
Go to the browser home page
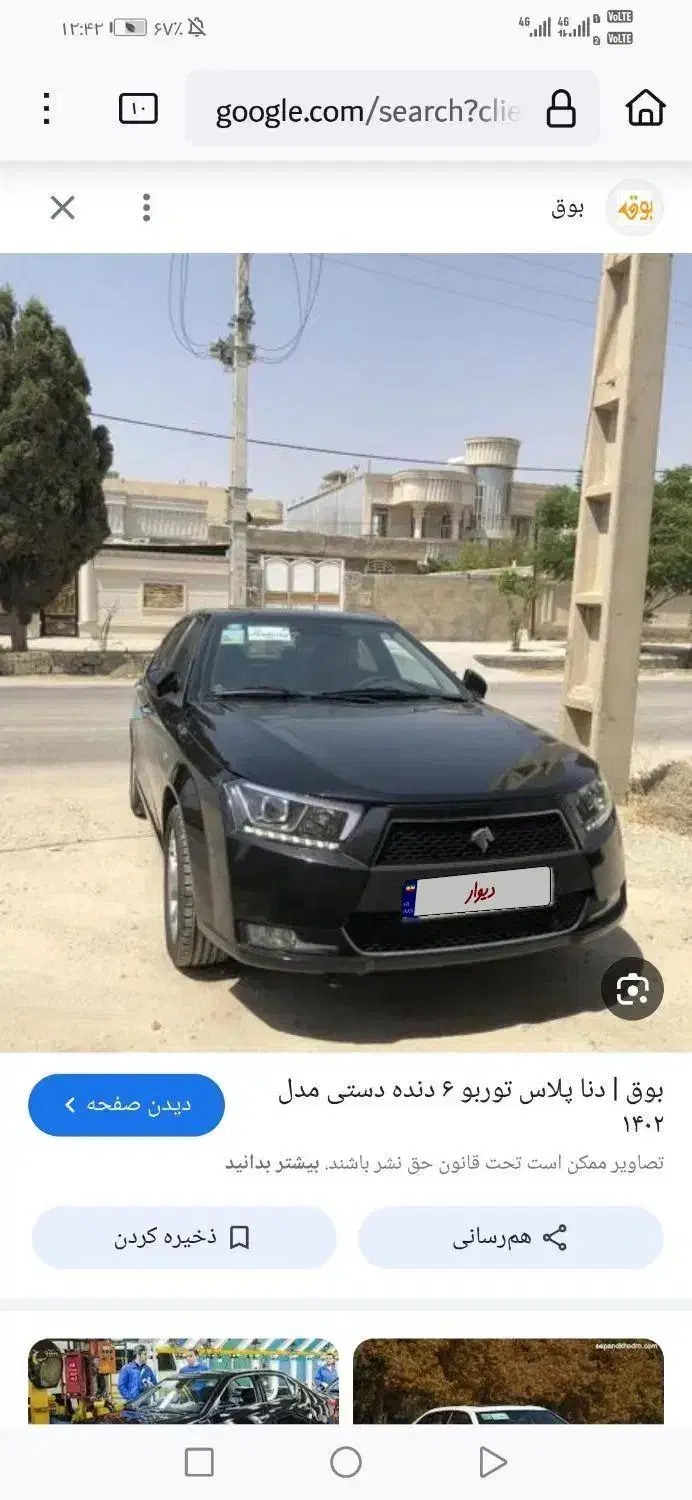tap(646, 108)
